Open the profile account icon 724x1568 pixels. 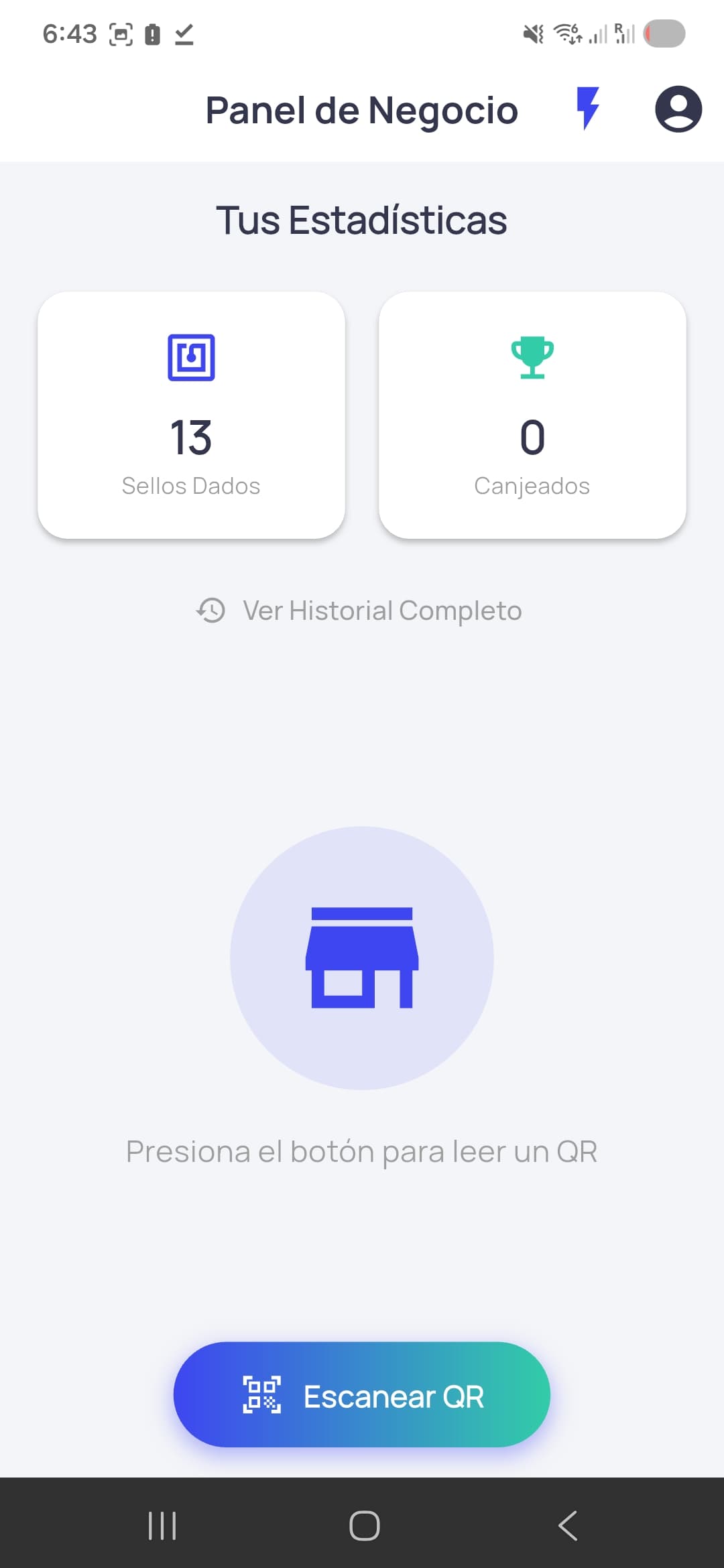[677, 110]
